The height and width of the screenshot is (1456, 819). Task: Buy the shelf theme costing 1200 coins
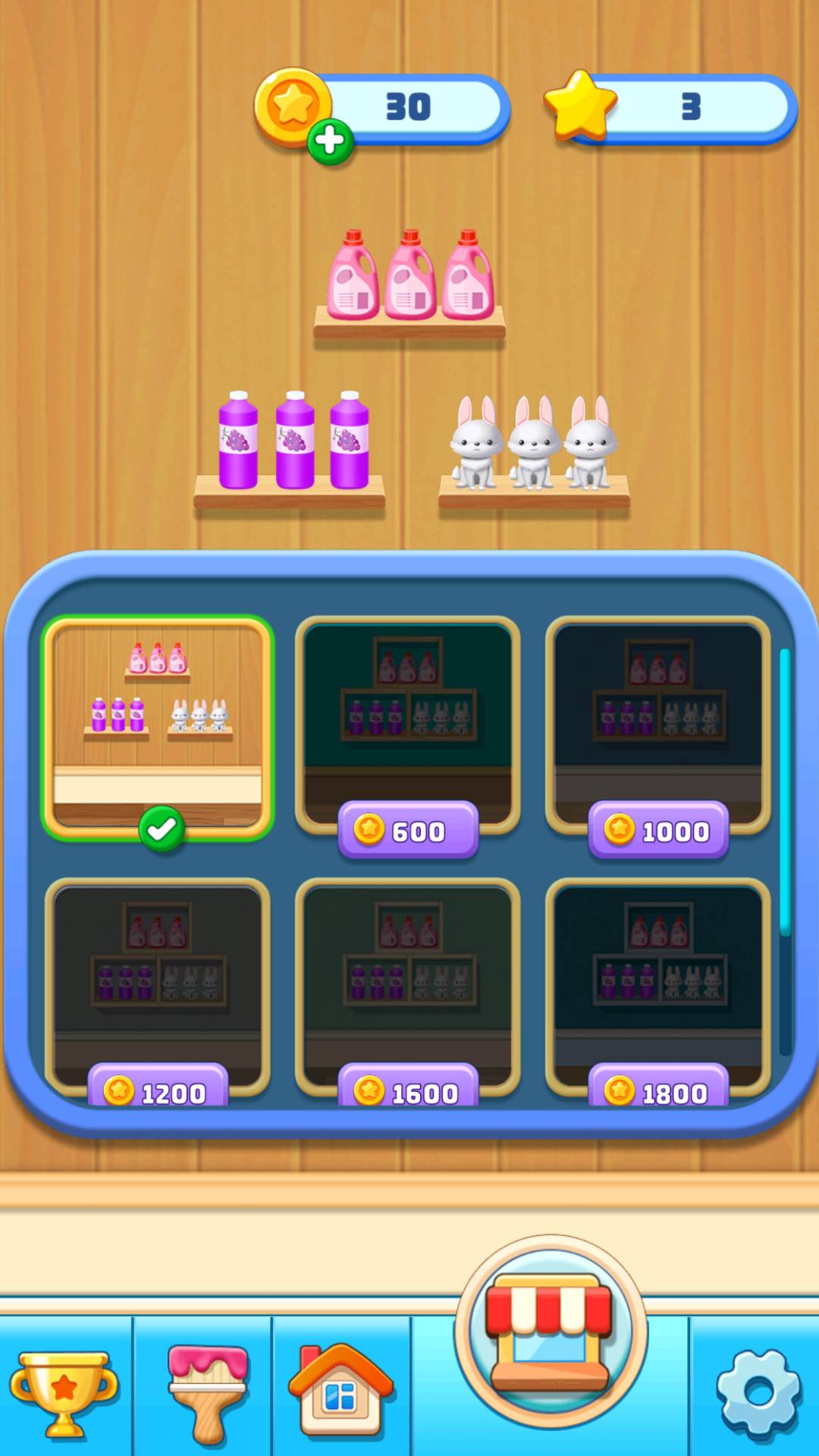pos(158,1090)
